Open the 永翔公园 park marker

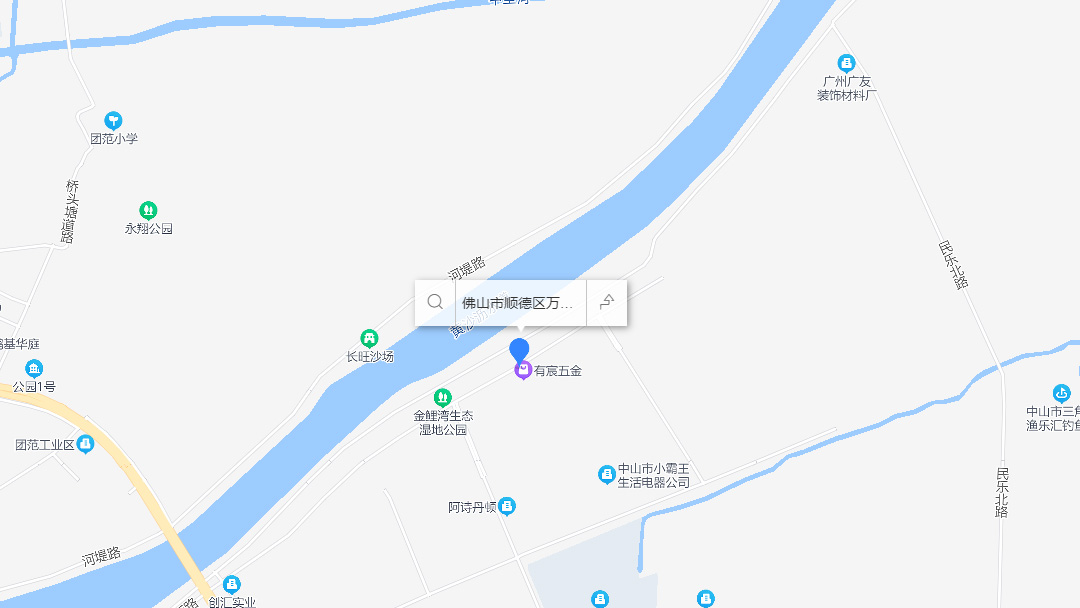tap(148, 211)
